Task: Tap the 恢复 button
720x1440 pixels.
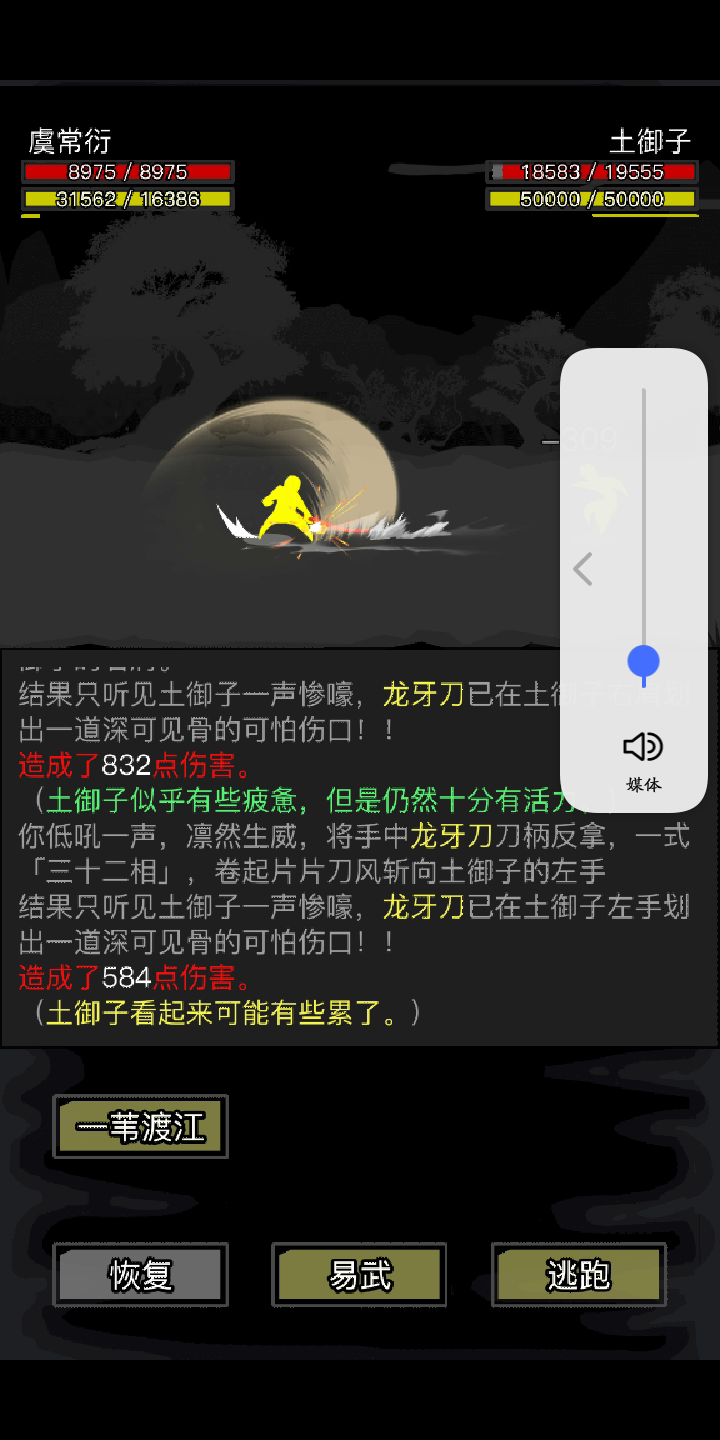Action: click(x=141, y=1274)
